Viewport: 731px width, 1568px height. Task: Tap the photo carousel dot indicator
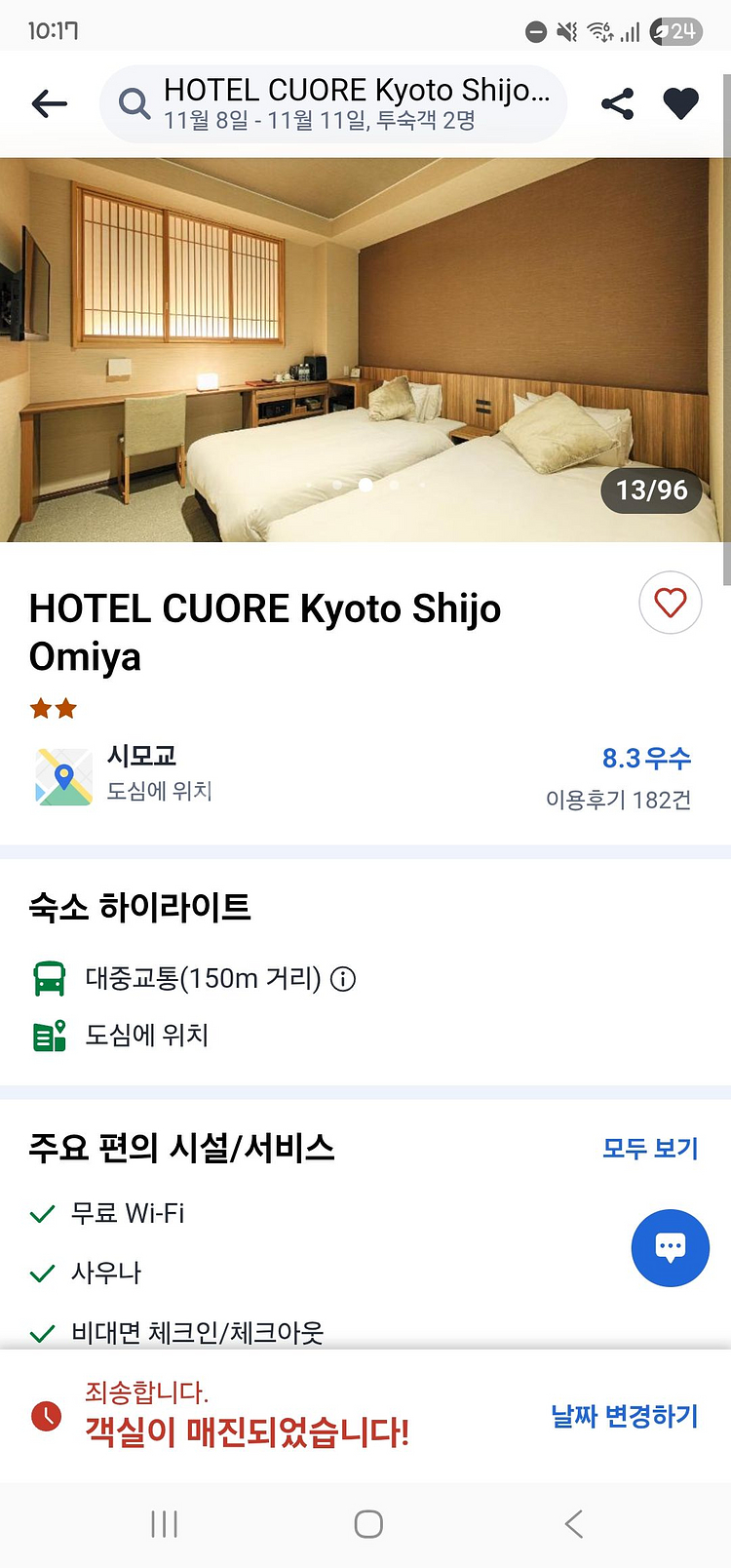click(x=365, y=485)
